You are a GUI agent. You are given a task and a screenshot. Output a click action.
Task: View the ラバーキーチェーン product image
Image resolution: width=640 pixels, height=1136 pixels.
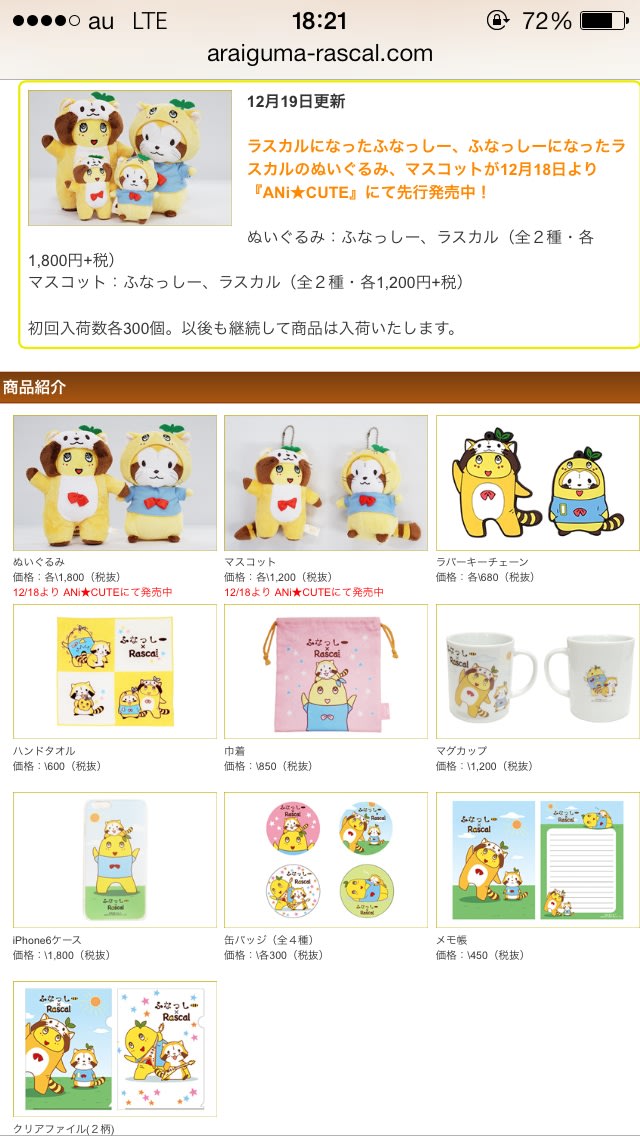click(537, 483)
